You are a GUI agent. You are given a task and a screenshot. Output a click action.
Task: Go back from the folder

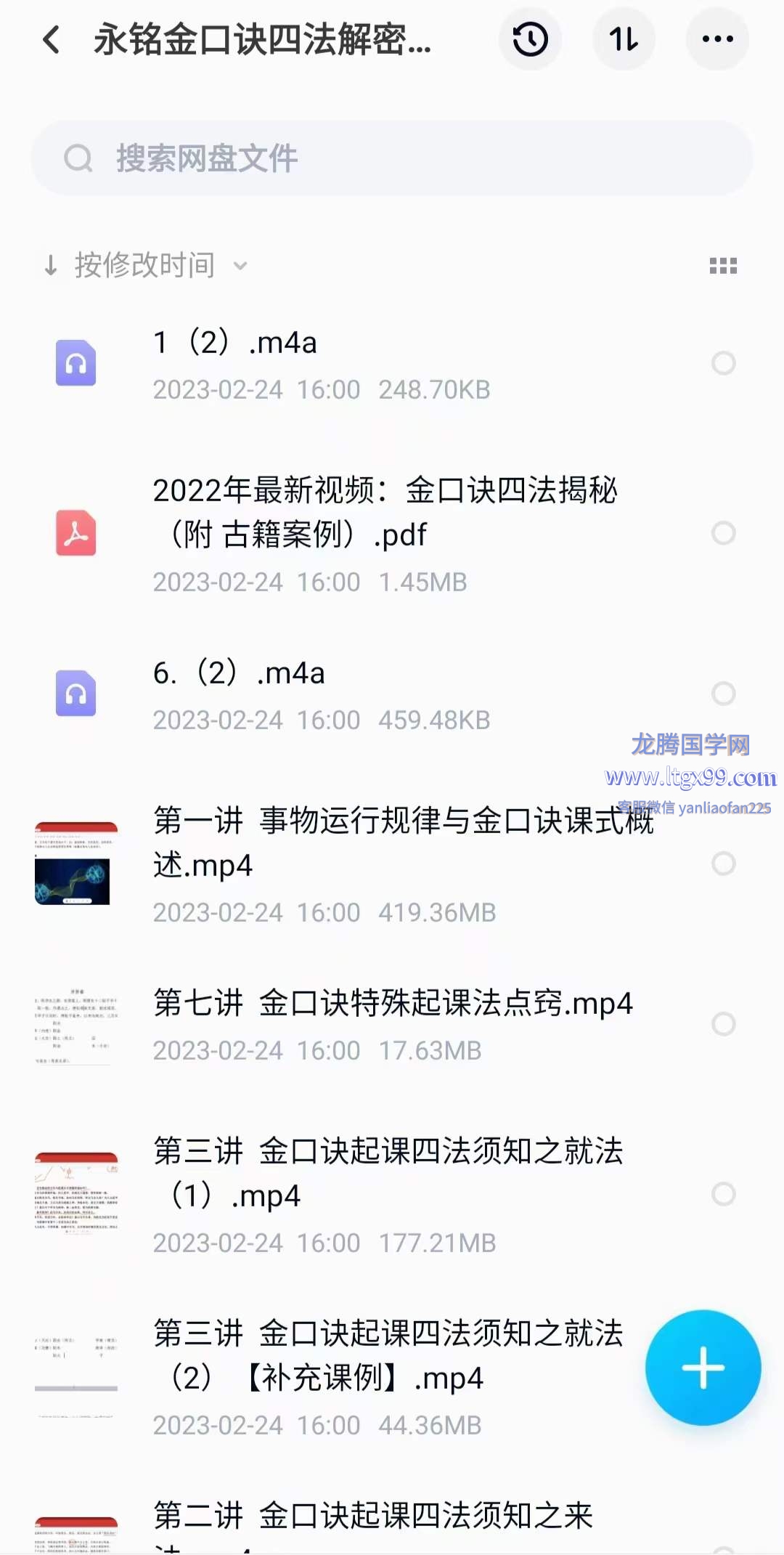tap(51, 39)
